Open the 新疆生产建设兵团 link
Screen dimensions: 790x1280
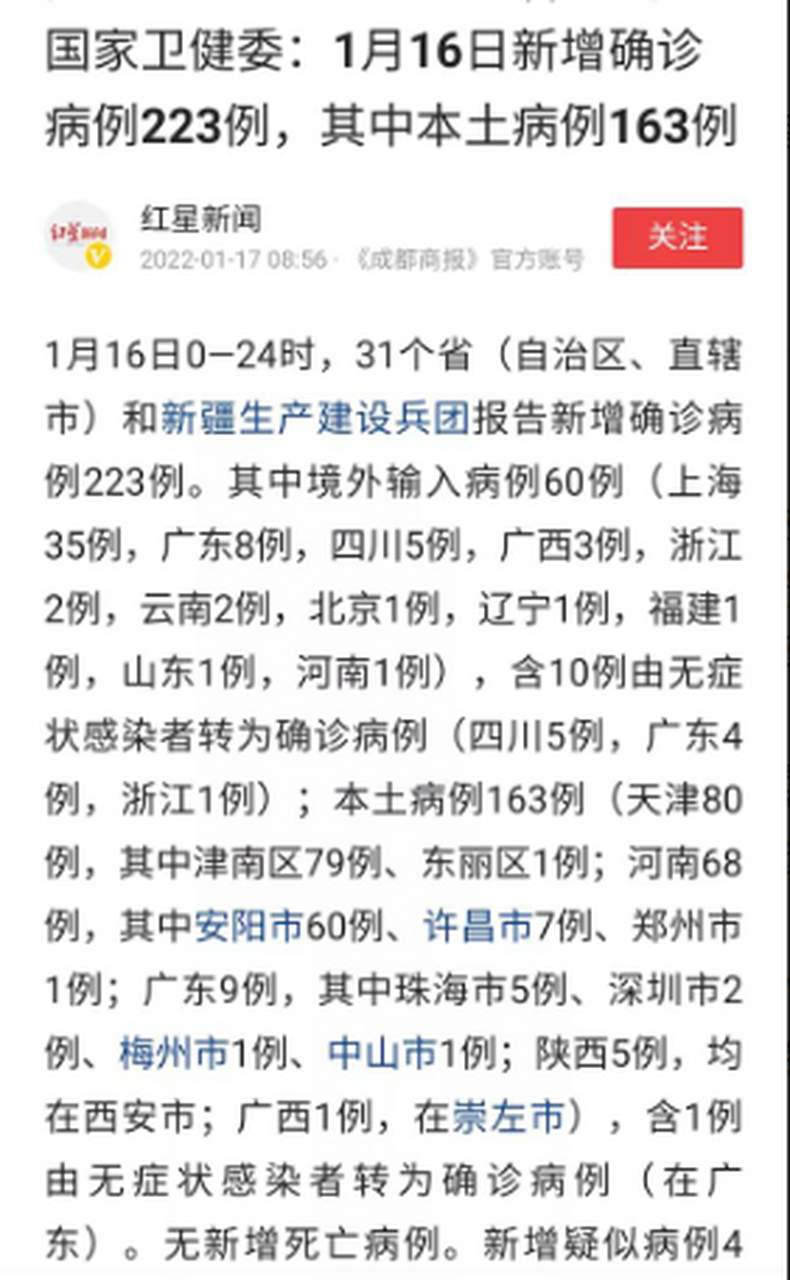[x=315, y=420]
